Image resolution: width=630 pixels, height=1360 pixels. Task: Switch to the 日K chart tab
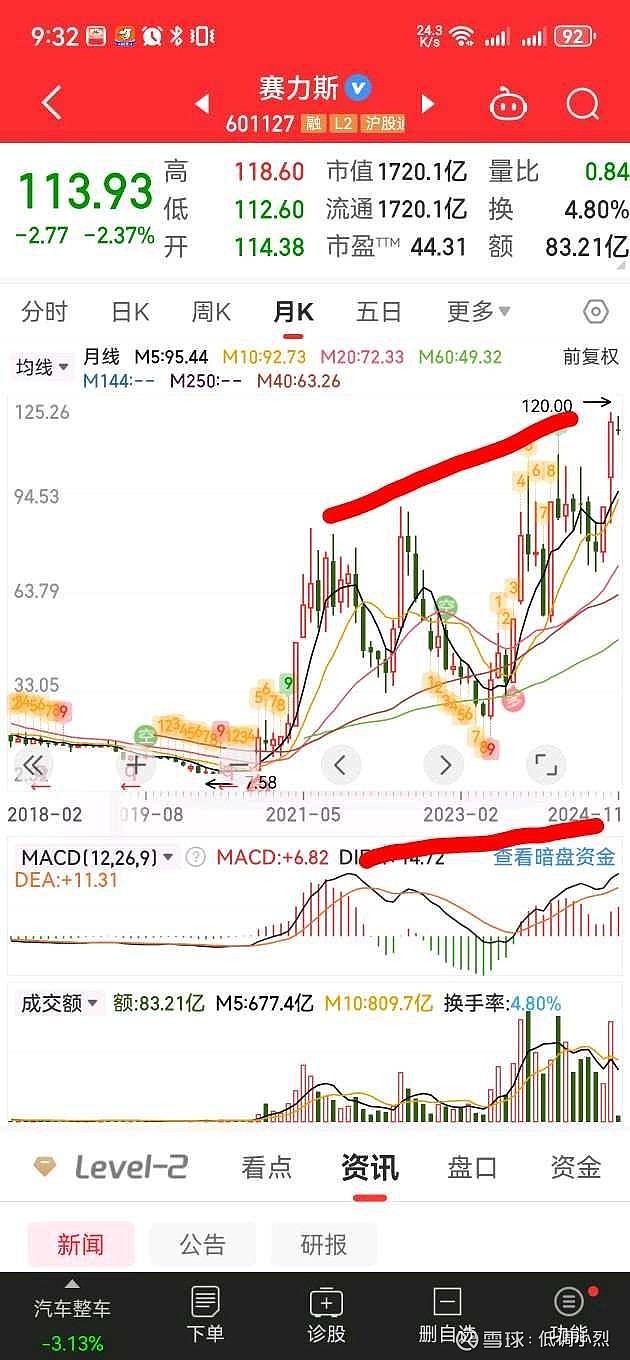[130, 312]
